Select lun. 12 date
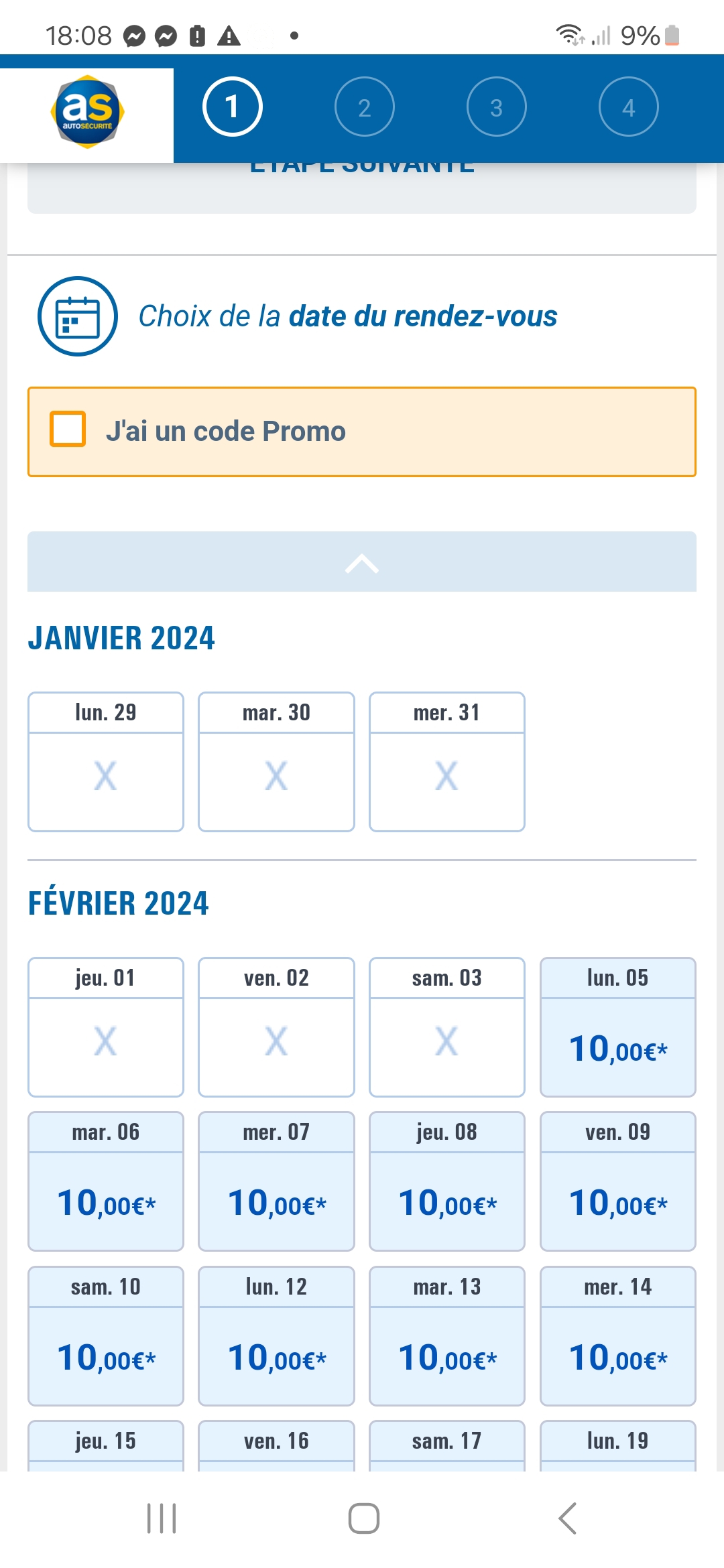Viewport: 724px width, 1568px height. click(276, 1335)
